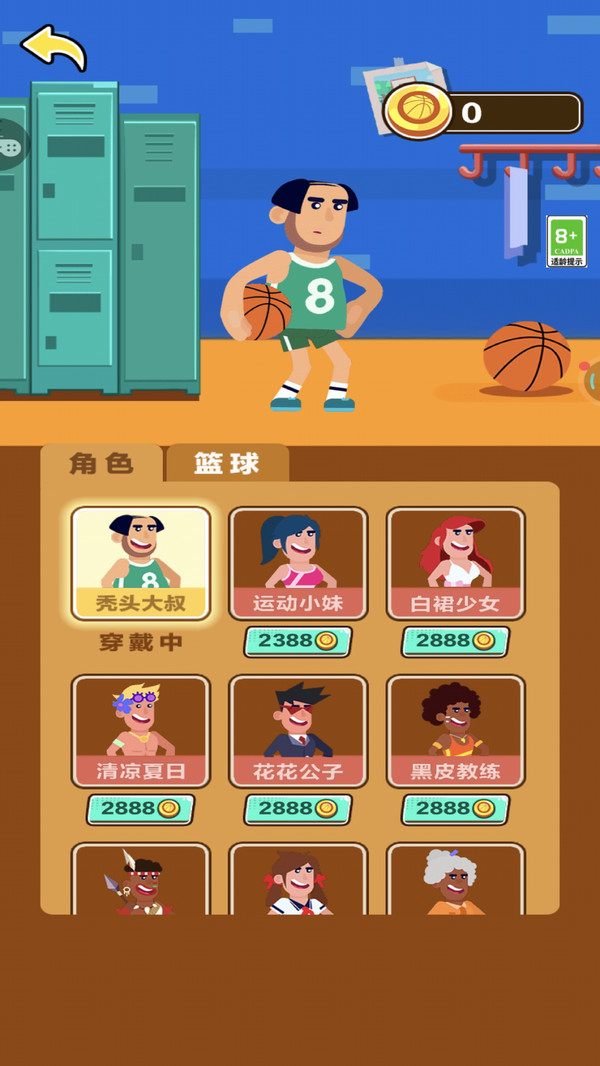Switch to the 篮球 tab
Viewport: 600px width, 1066px height.
click(x=227, y=463)
